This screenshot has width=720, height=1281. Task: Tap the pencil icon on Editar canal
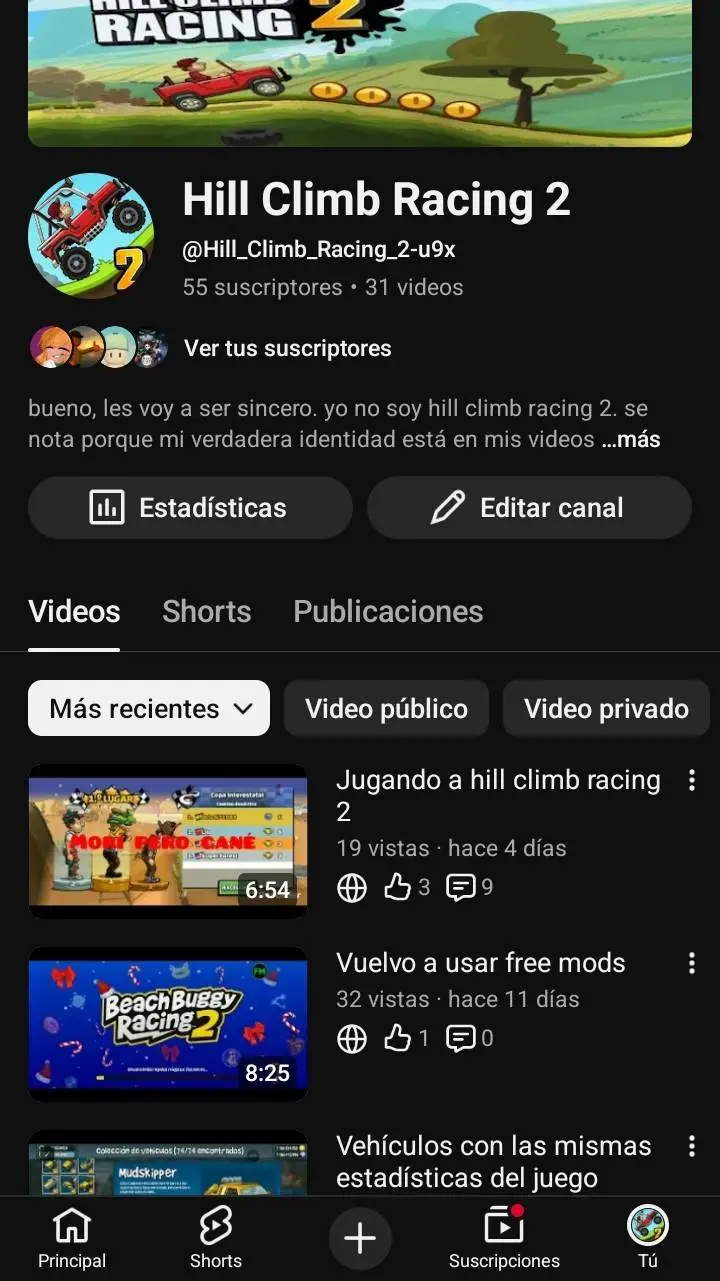(x=452, y=507)
